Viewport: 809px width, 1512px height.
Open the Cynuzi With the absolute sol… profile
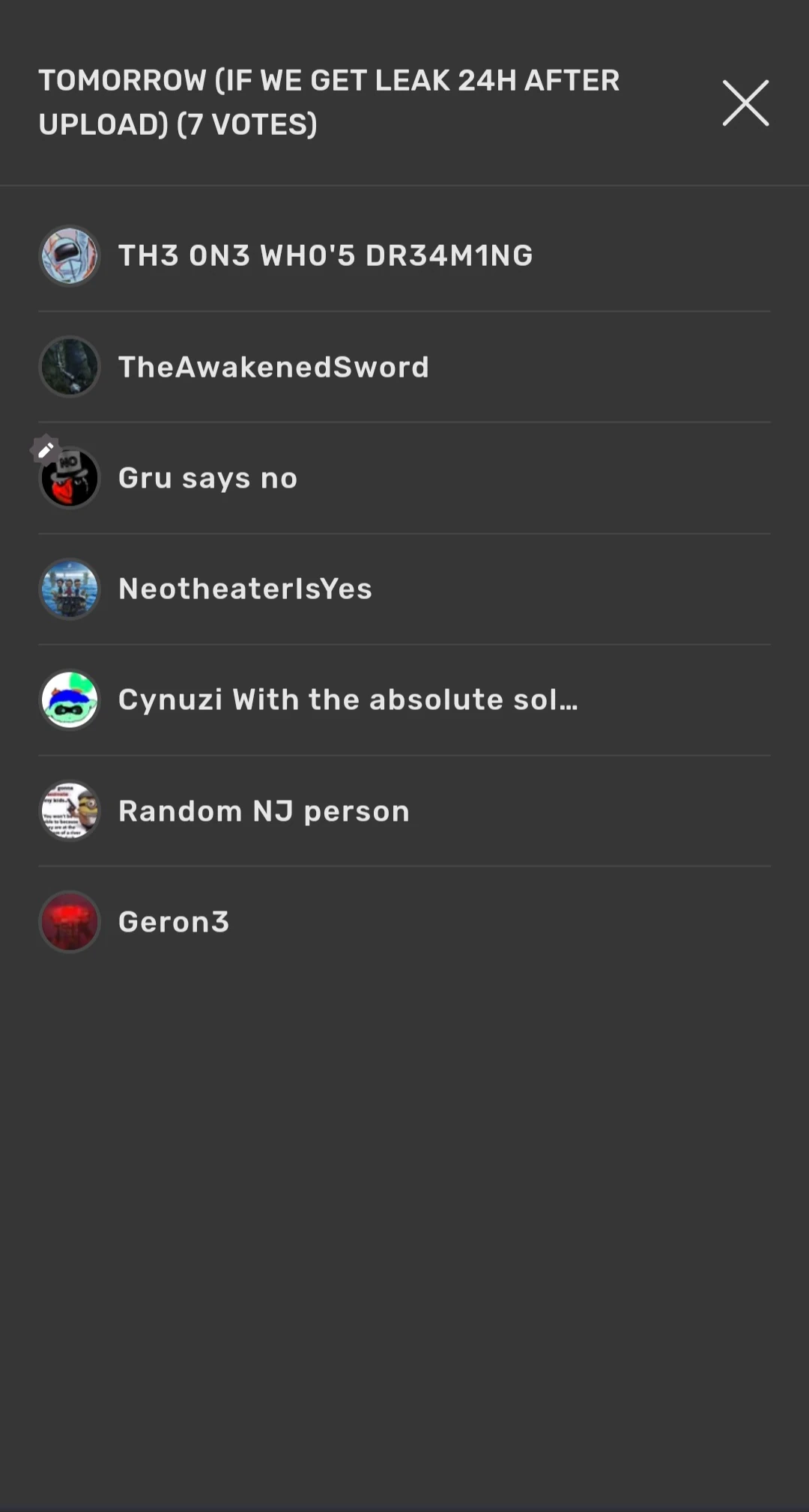point(348,699)
